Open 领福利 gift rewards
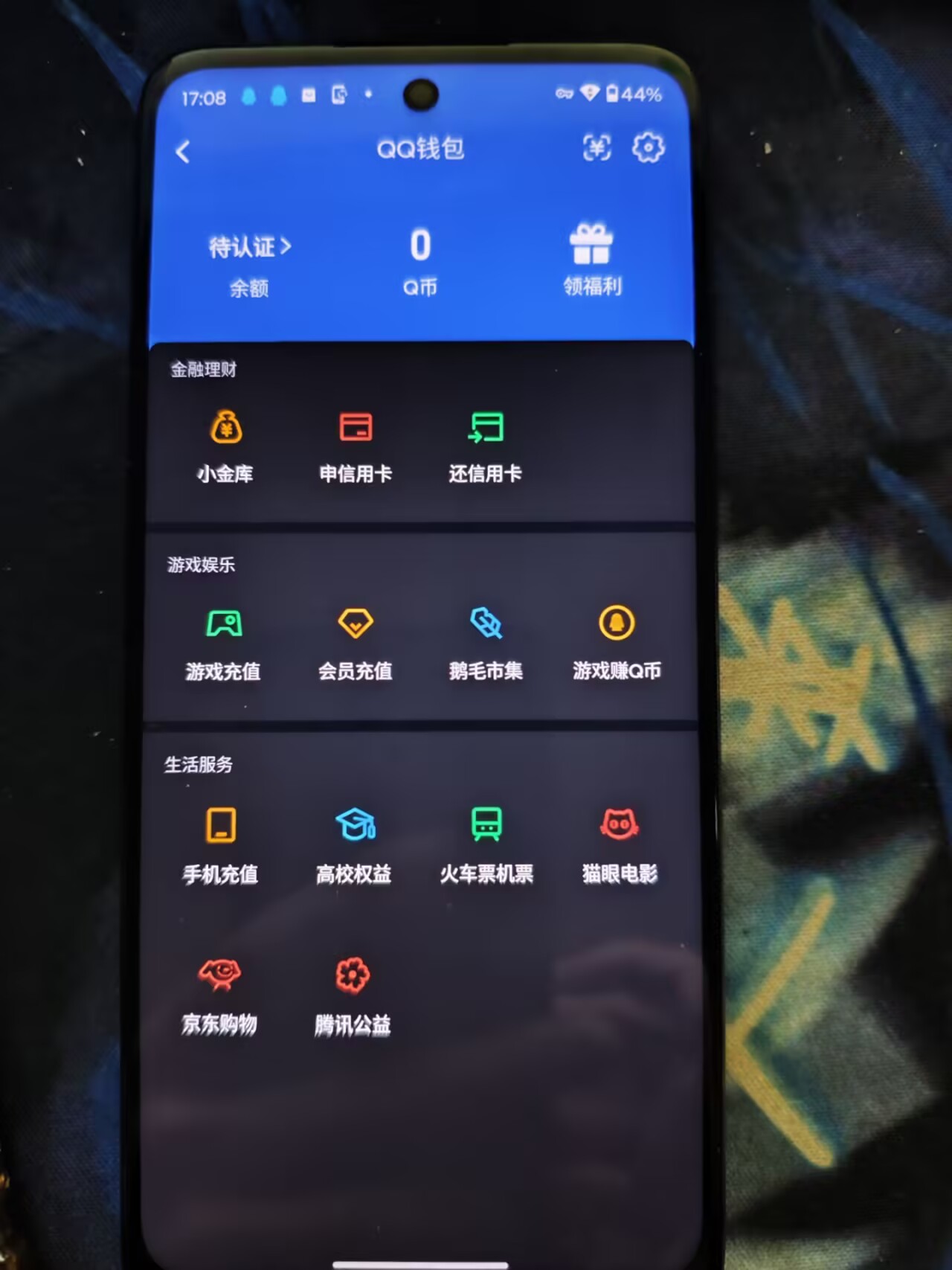952x1270 pixels. point(592,259)
